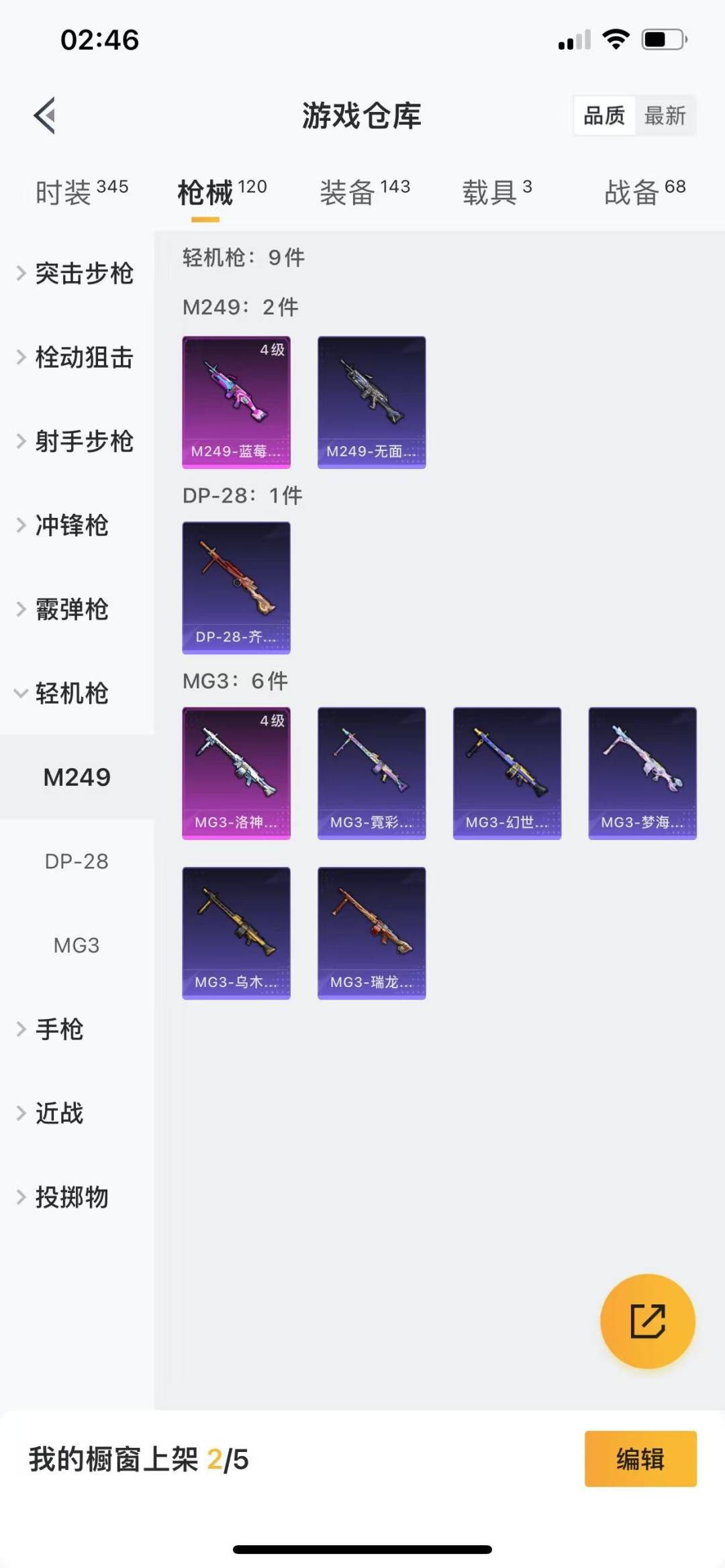Viewport: 725px width, 1568px height.
Task: Open the M249-无面 skin tile
Action: 371,402
